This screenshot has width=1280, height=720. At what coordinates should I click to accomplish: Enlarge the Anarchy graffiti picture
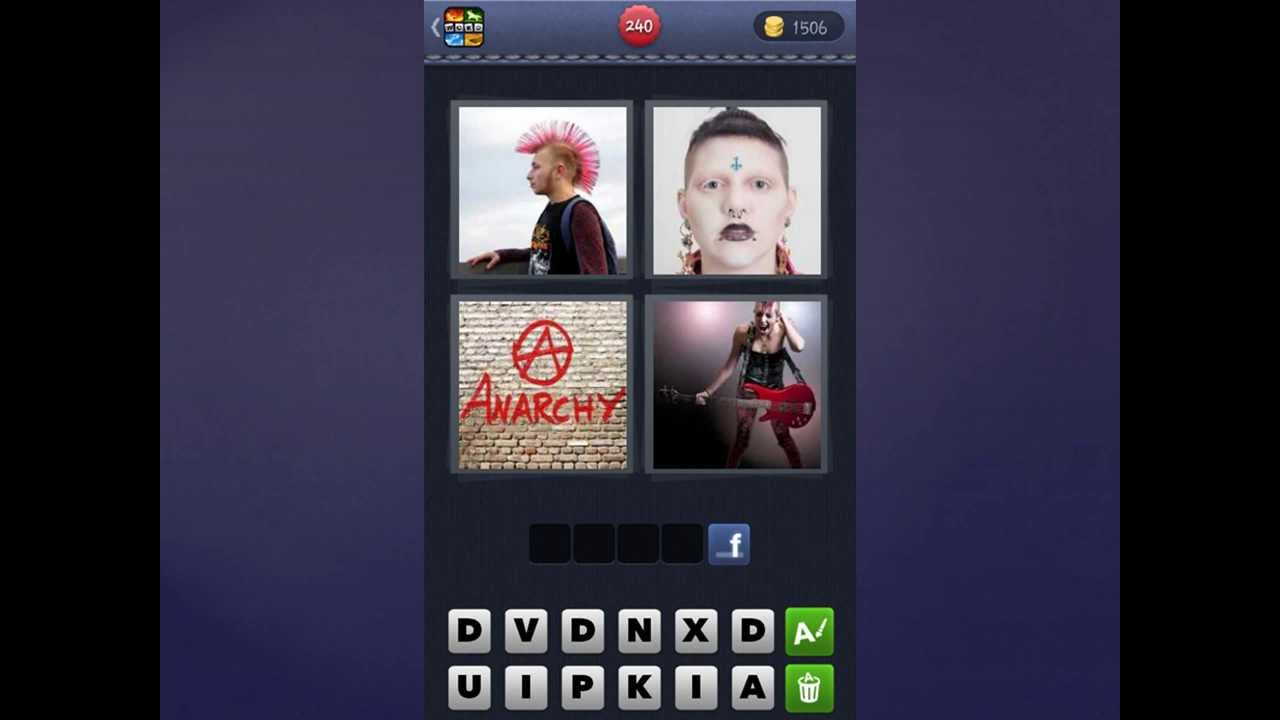tap(543, 385)
